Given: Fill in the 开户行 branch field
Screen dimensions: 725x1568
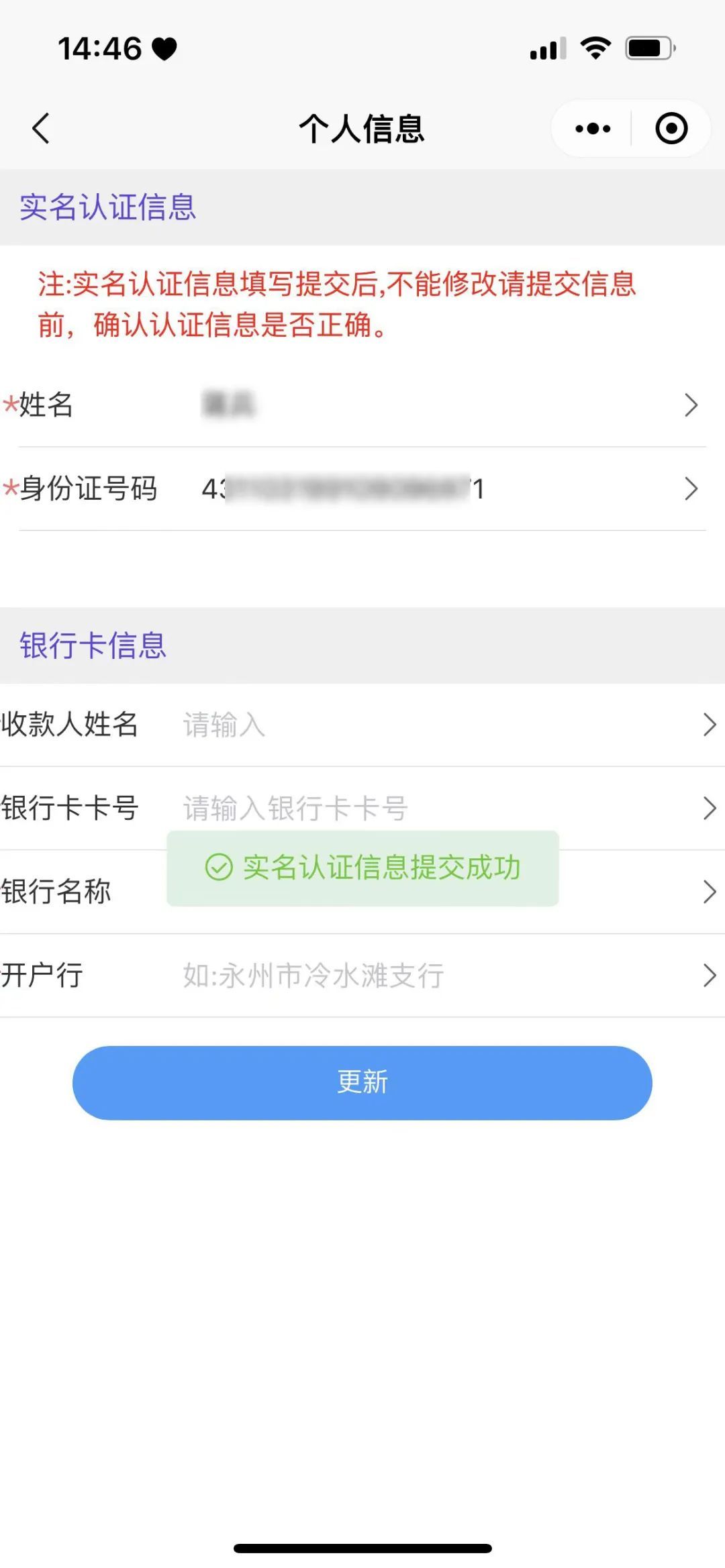Looking at the screenshot, I should click(x=362, y=976).
